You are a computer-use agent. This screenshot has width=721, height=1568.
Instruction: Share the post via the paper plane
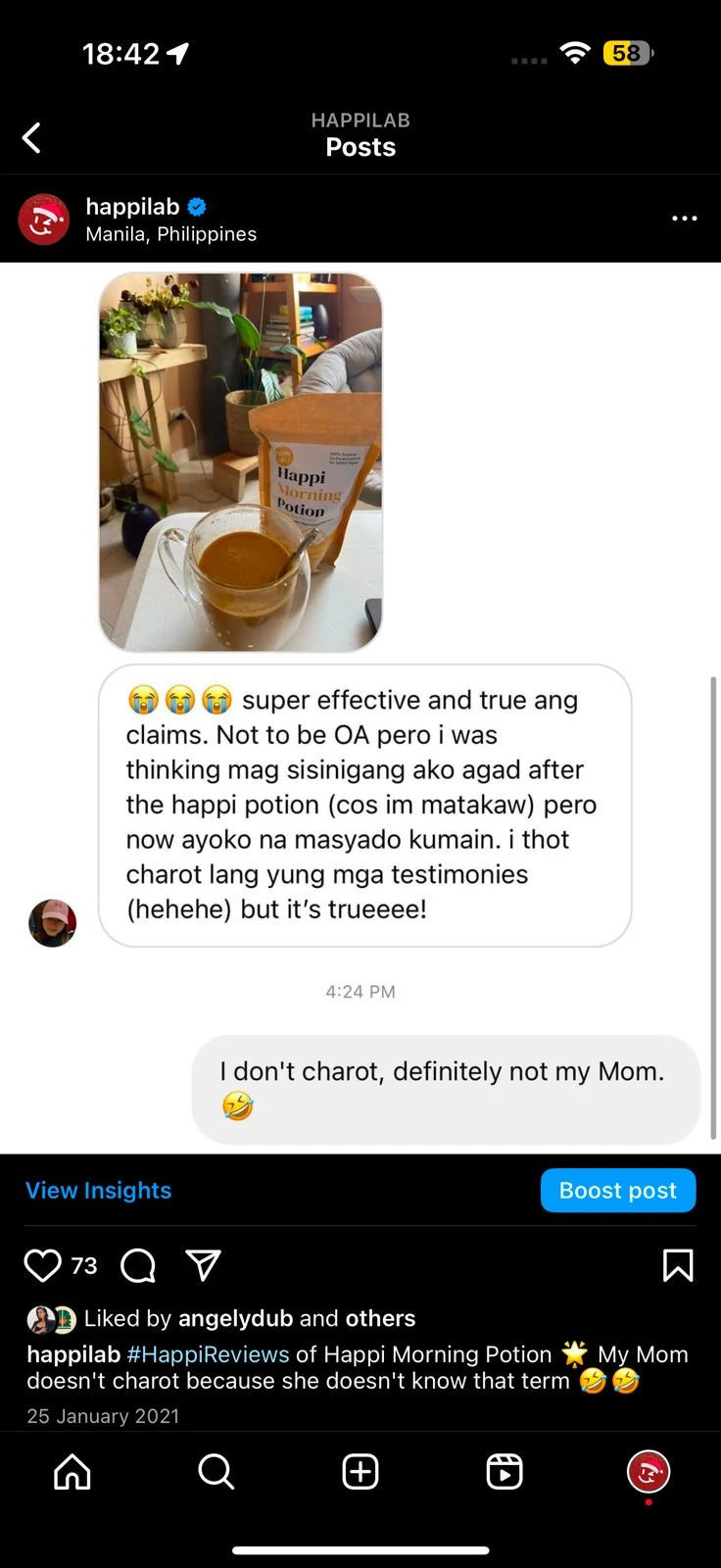[x=203, y=1265]
